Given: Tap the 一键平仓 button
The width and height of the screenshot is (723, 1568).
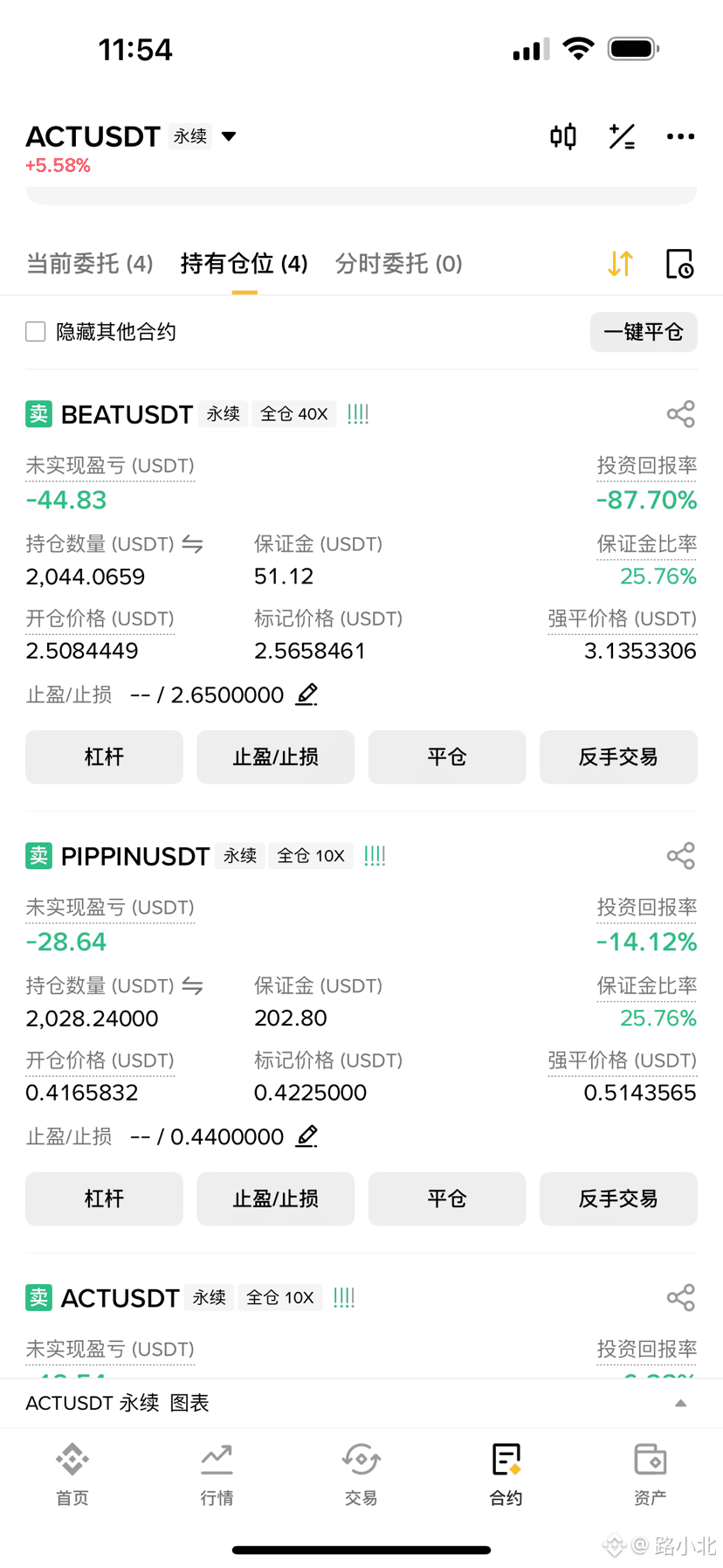Looking at the screenshot, I should point(644,332).
